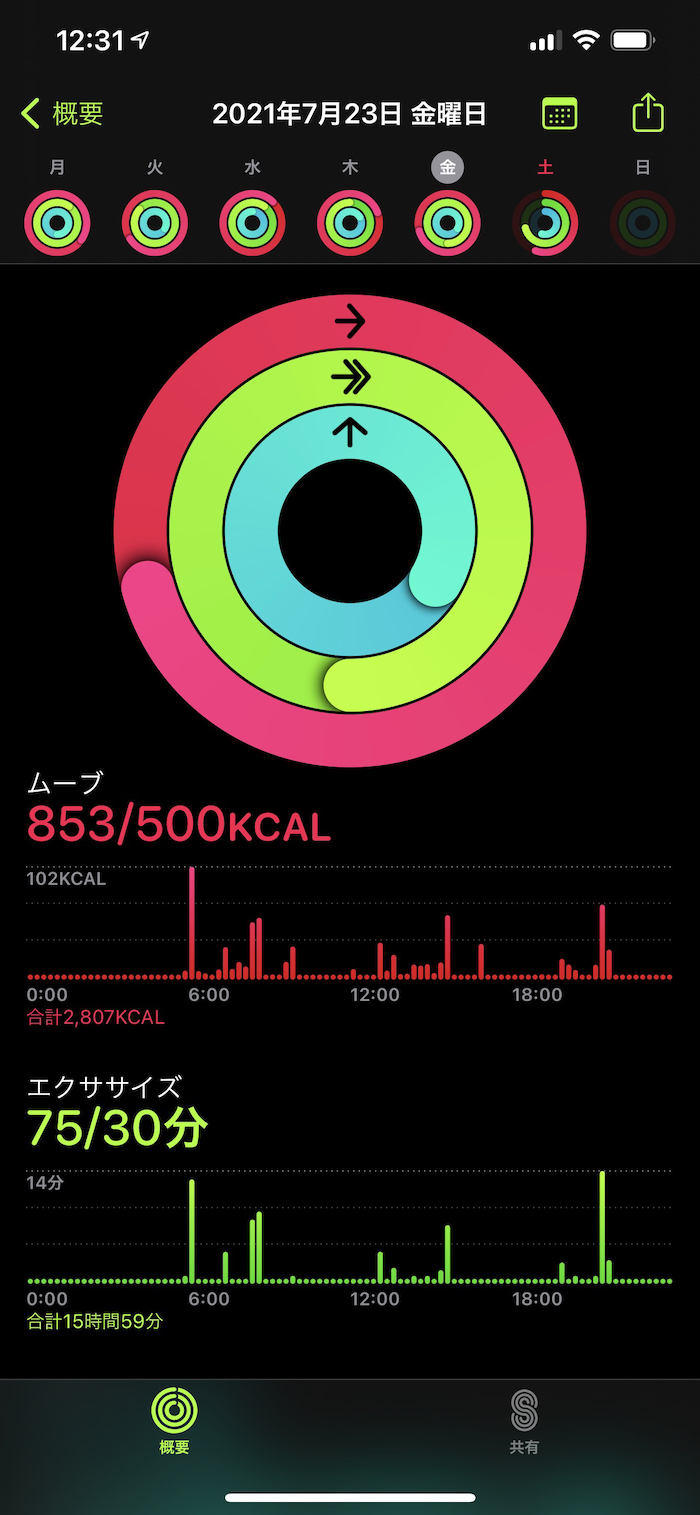This screenshot has height=1515, width=700.
Task: Select Monday (月) activity rings
Action: (x=58, y=222)
